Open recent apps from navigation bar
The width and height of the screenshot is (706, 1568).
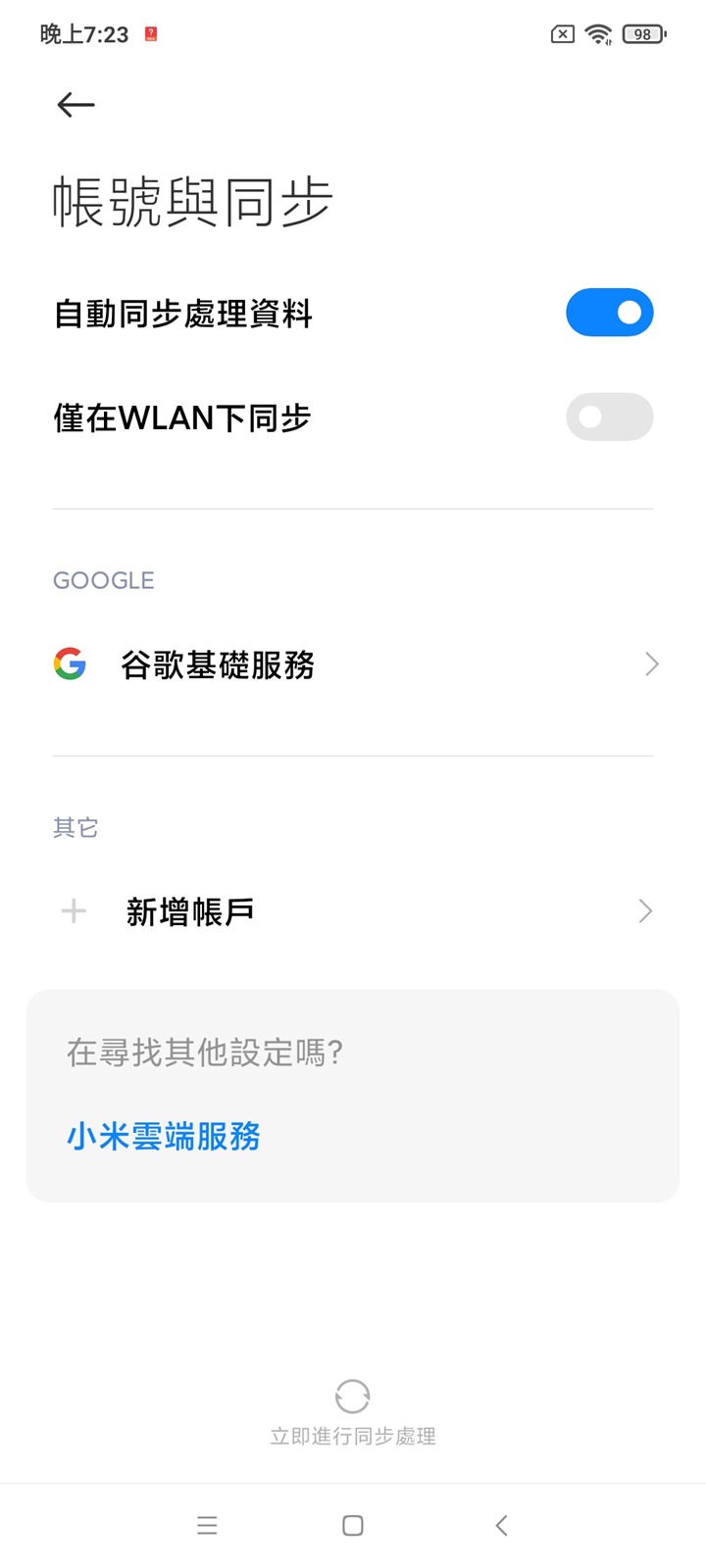207,1525
